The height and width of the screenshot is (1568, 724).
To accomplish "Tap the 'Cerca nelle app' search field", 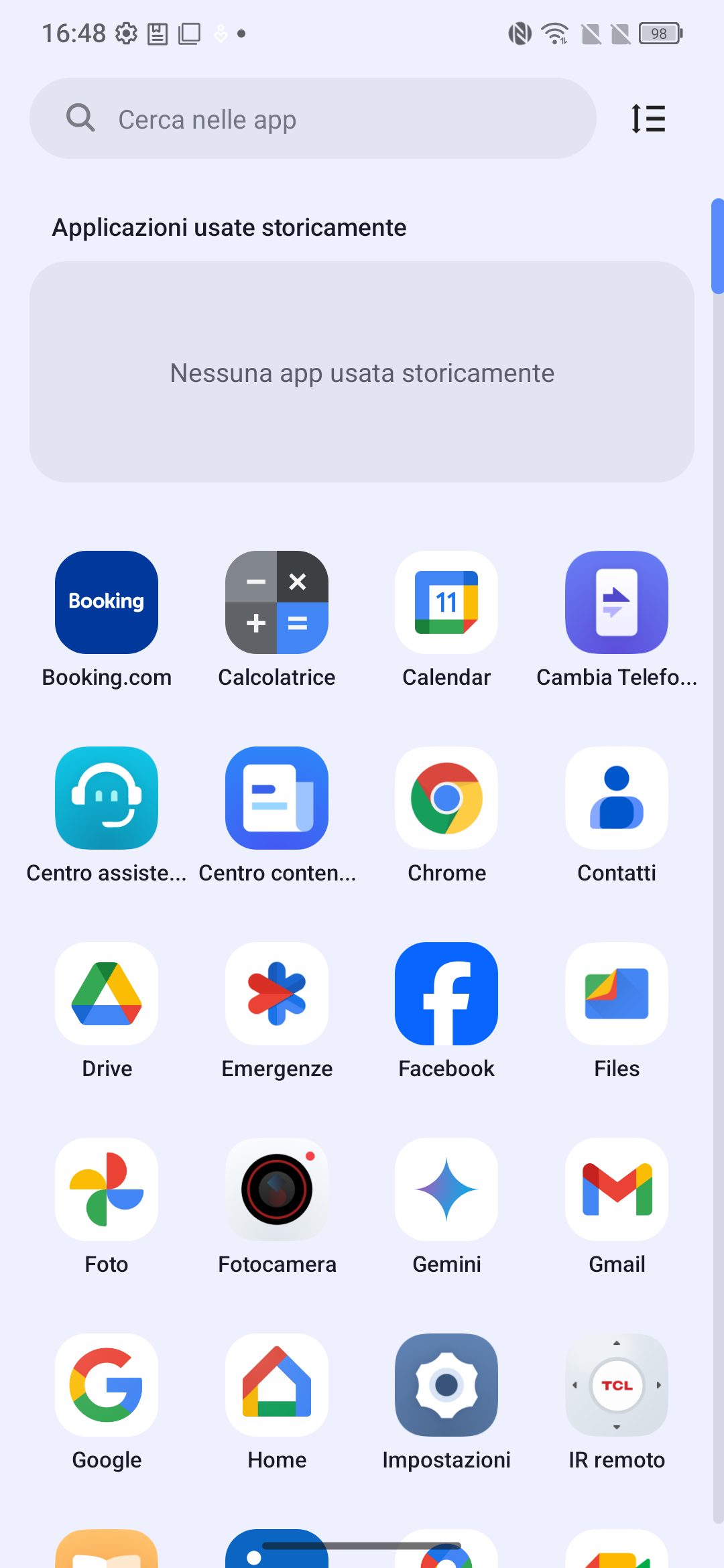I will (x=312, y=119).
